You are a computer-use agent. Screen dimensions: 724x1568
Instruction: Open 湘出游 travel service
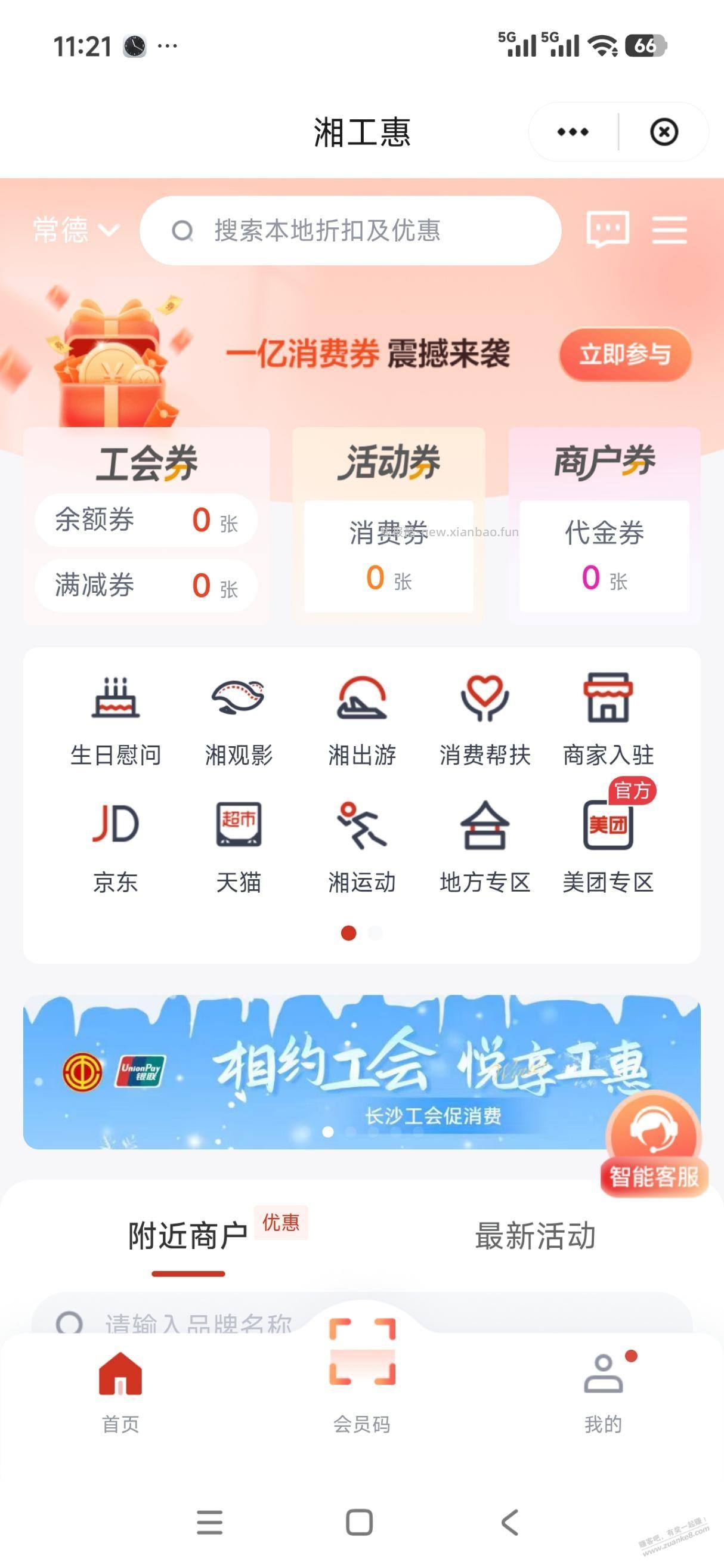coord(362,718)
